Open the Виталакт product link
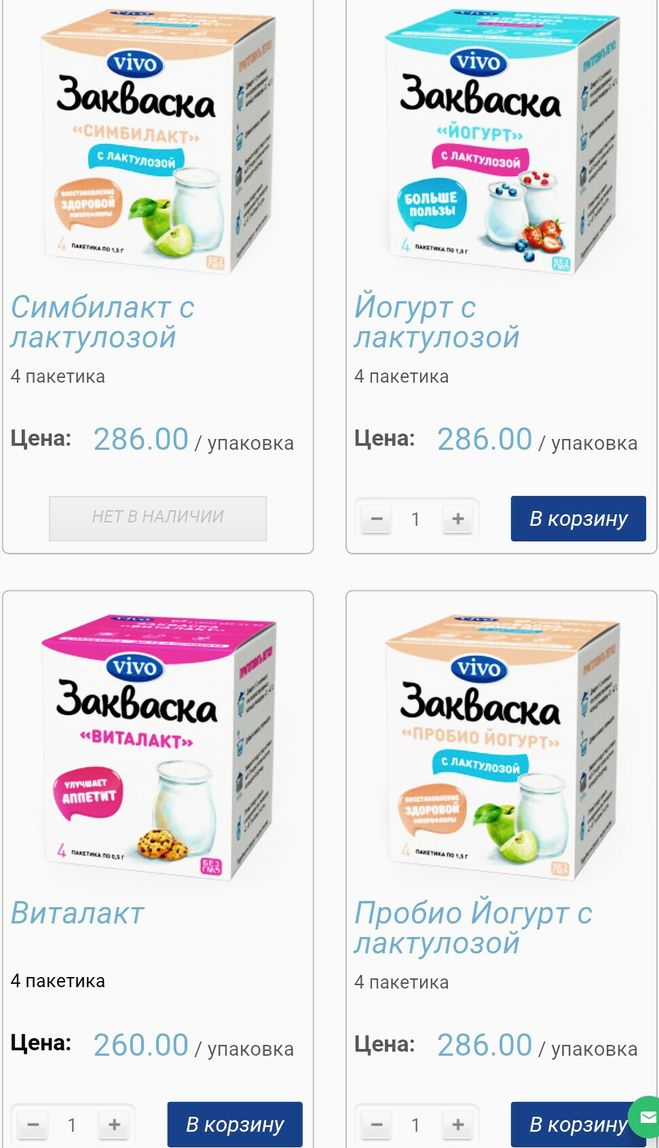This screenshot has height=1148, width=659. tap(78, 913)
